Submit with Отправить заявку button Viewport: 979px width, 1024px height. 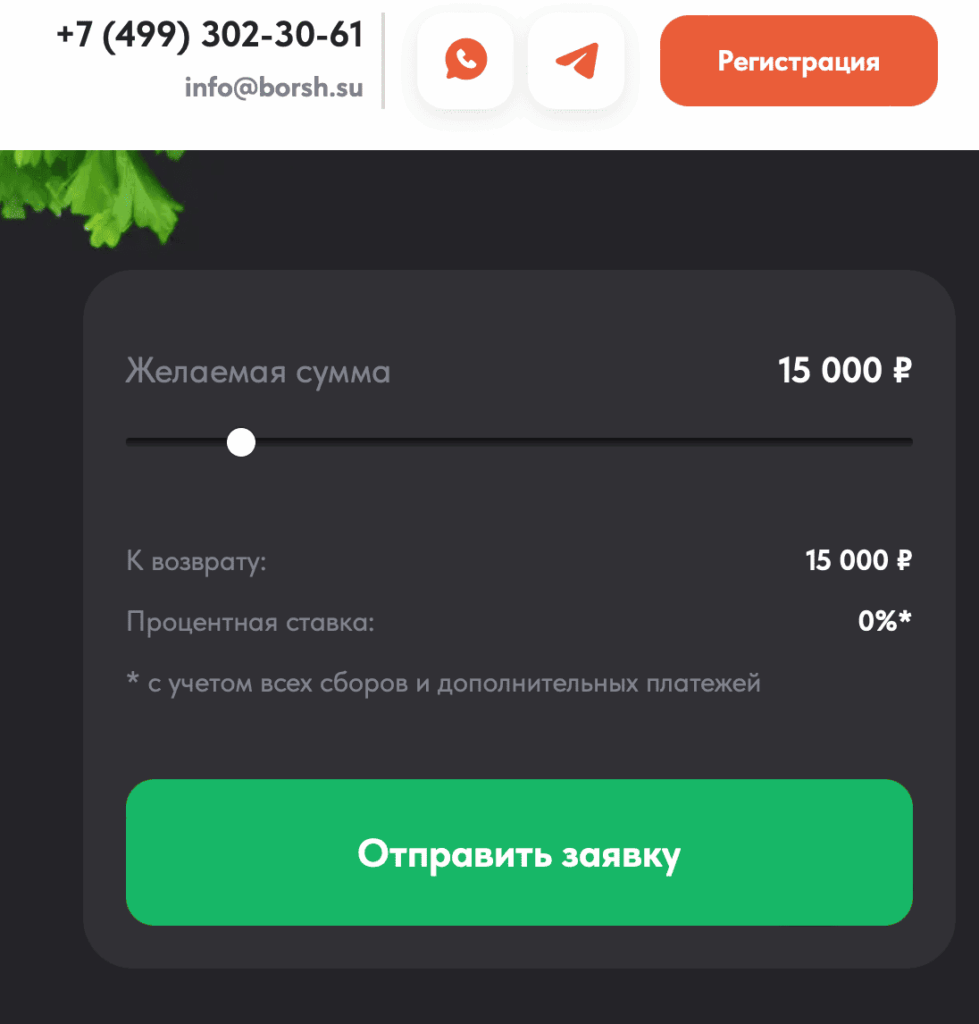[x=519, y=853]
